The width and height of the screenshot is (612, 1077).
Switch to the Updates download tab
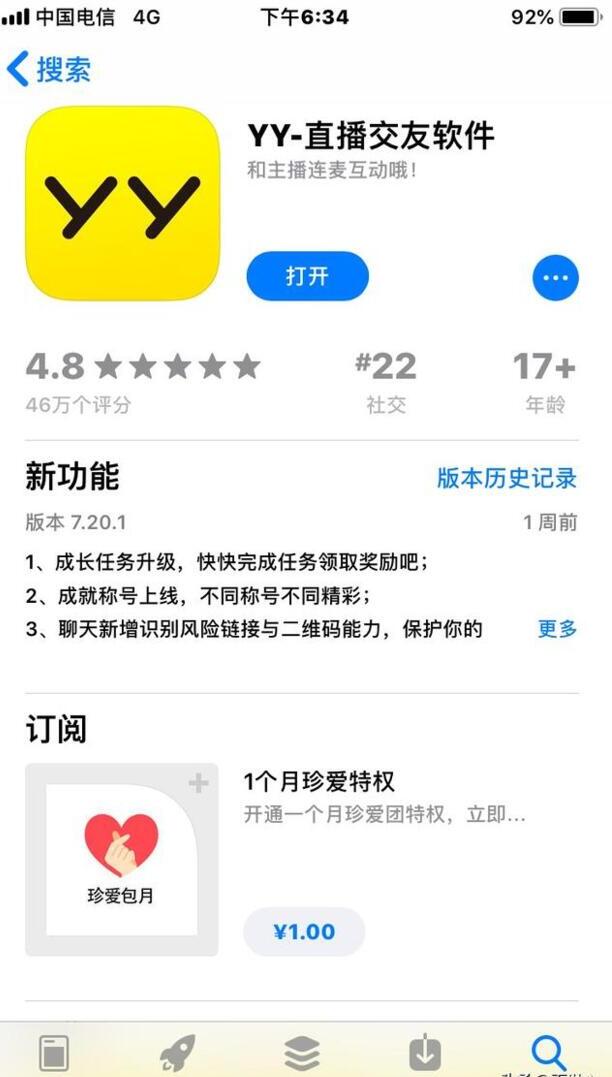pos(426,1052)
